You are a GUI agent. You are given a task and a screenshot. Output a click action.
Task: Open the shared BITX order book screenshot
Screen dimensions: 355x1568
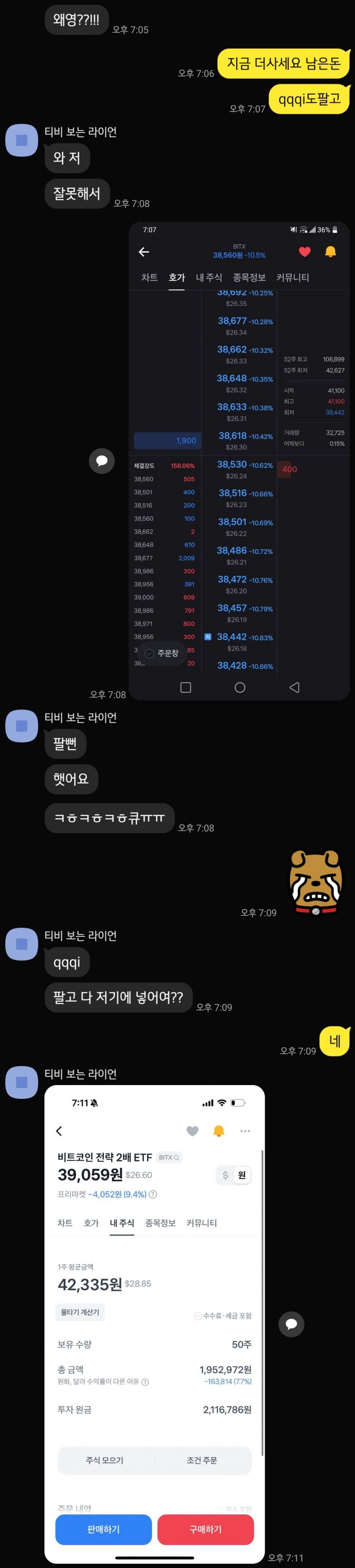point(239,461)
